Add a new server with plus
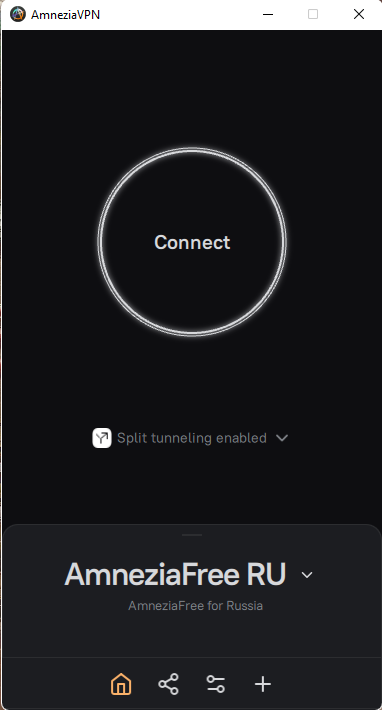 [263, 684]
